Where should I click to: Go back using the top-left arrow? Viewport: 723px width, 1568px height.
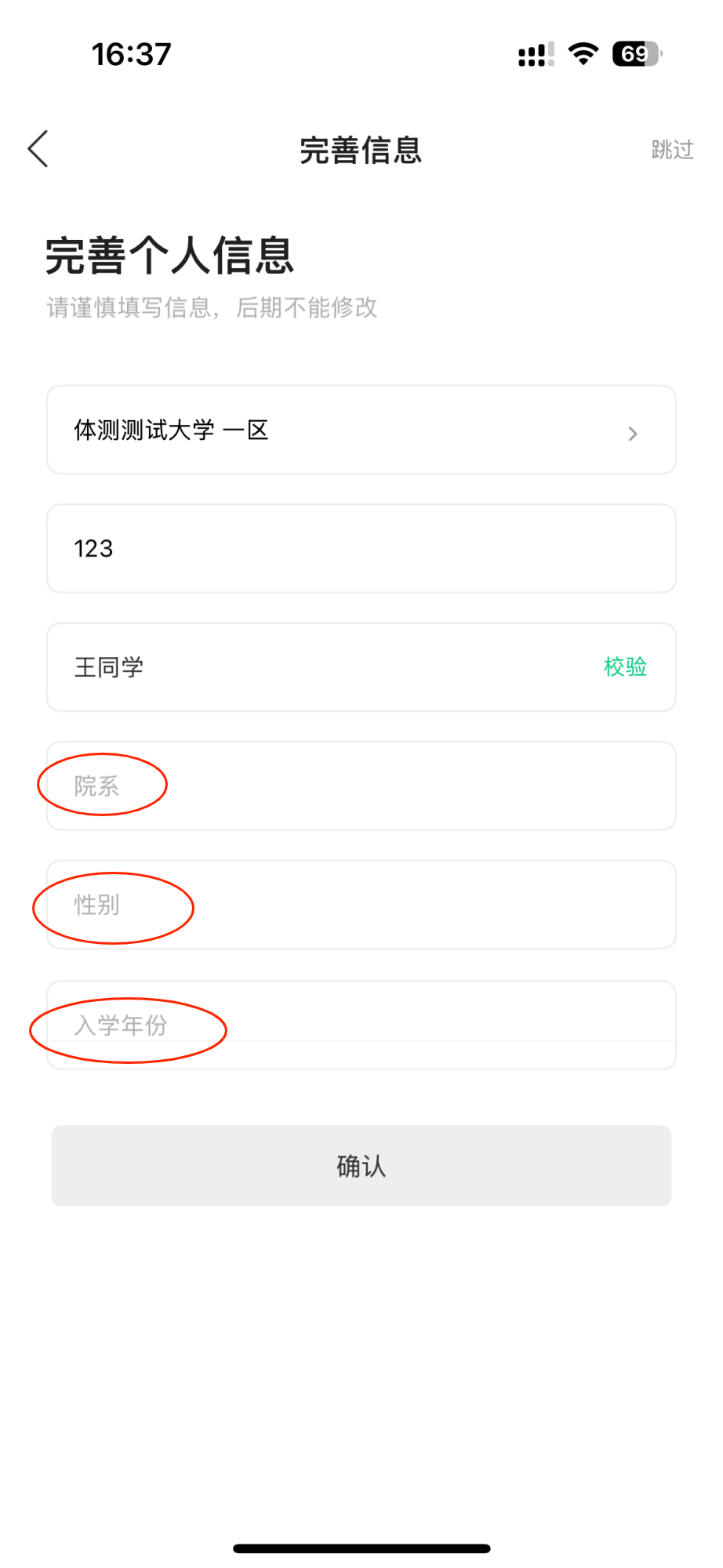point(38,149)
